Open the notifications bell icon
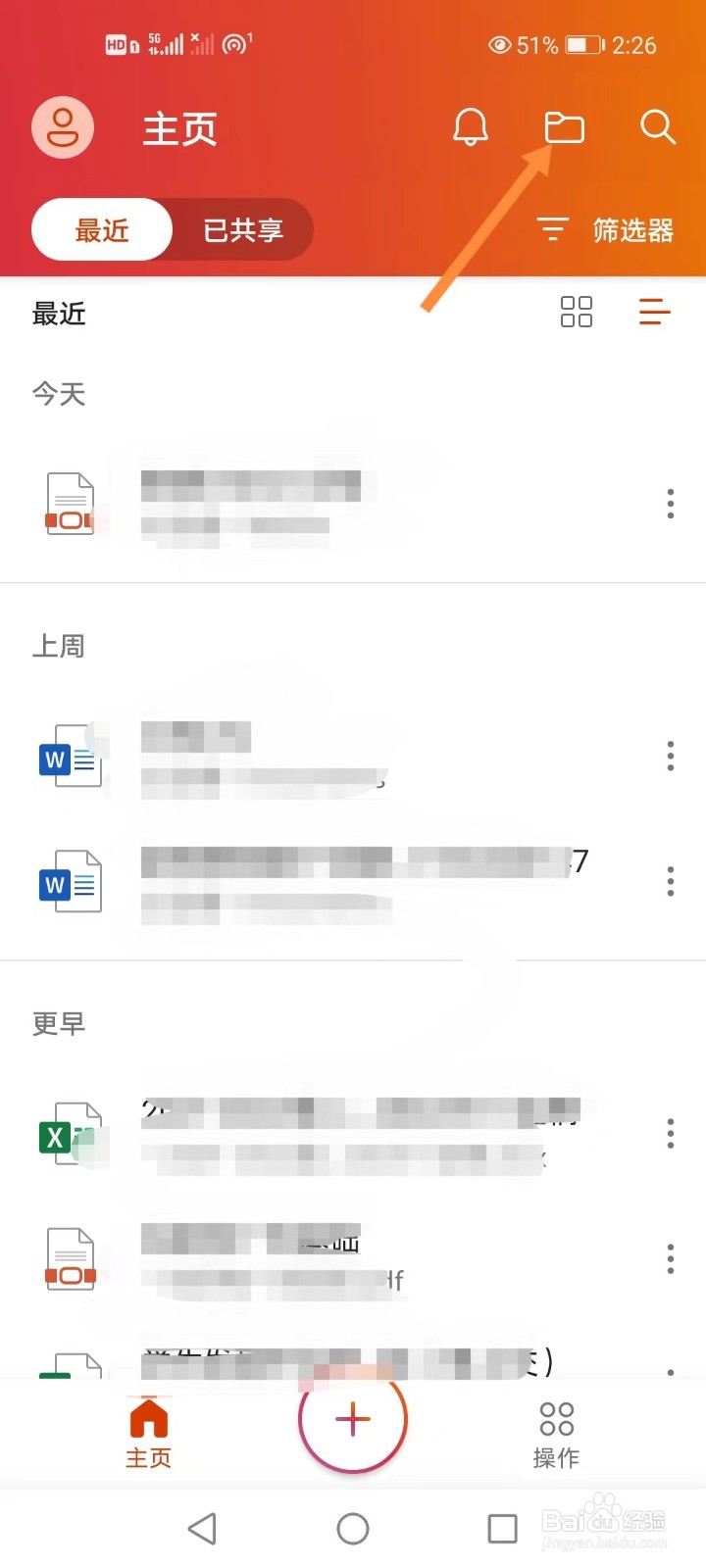The width and height of the screenshot is (706, 1568). click(470, 126)
